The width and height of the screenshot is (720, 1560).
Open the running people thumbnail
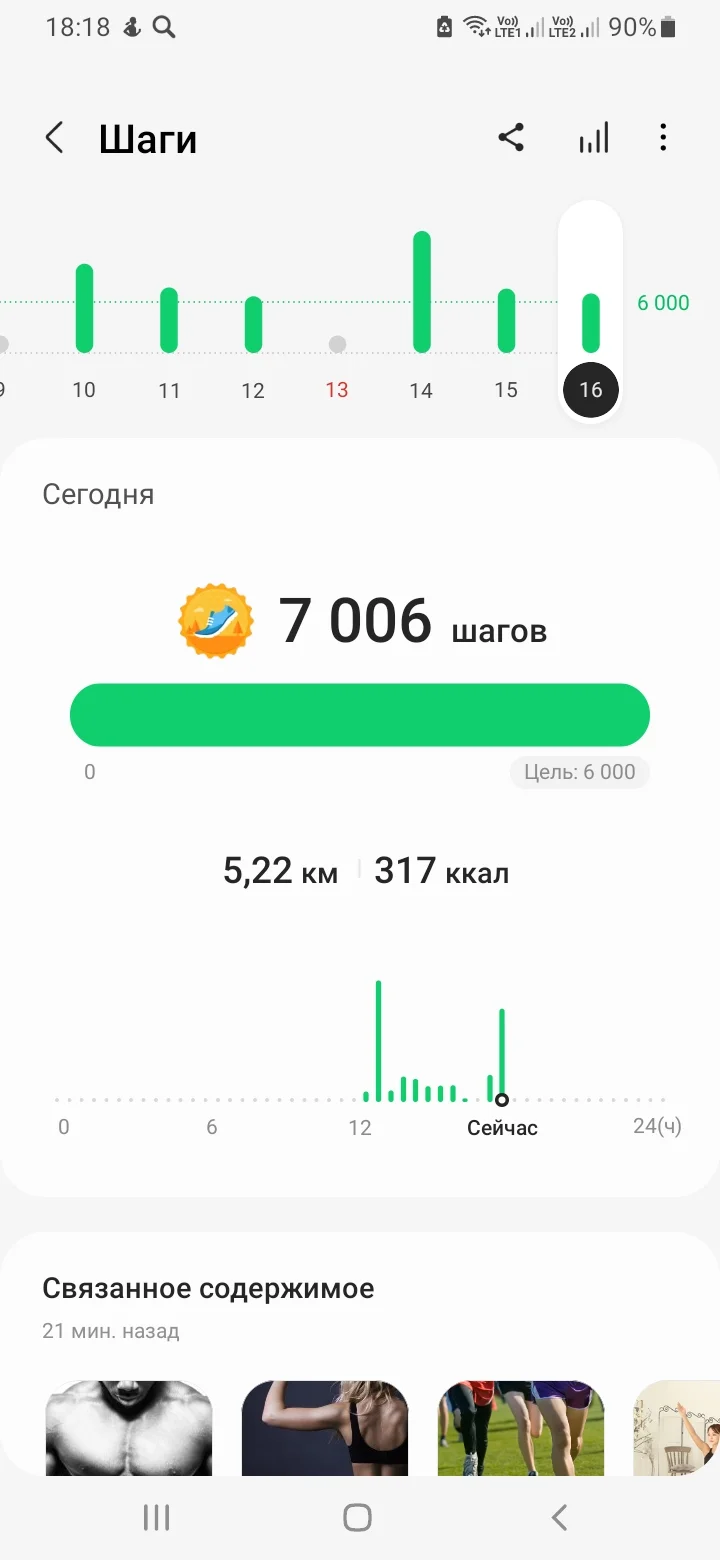[x=519, y=1432]
